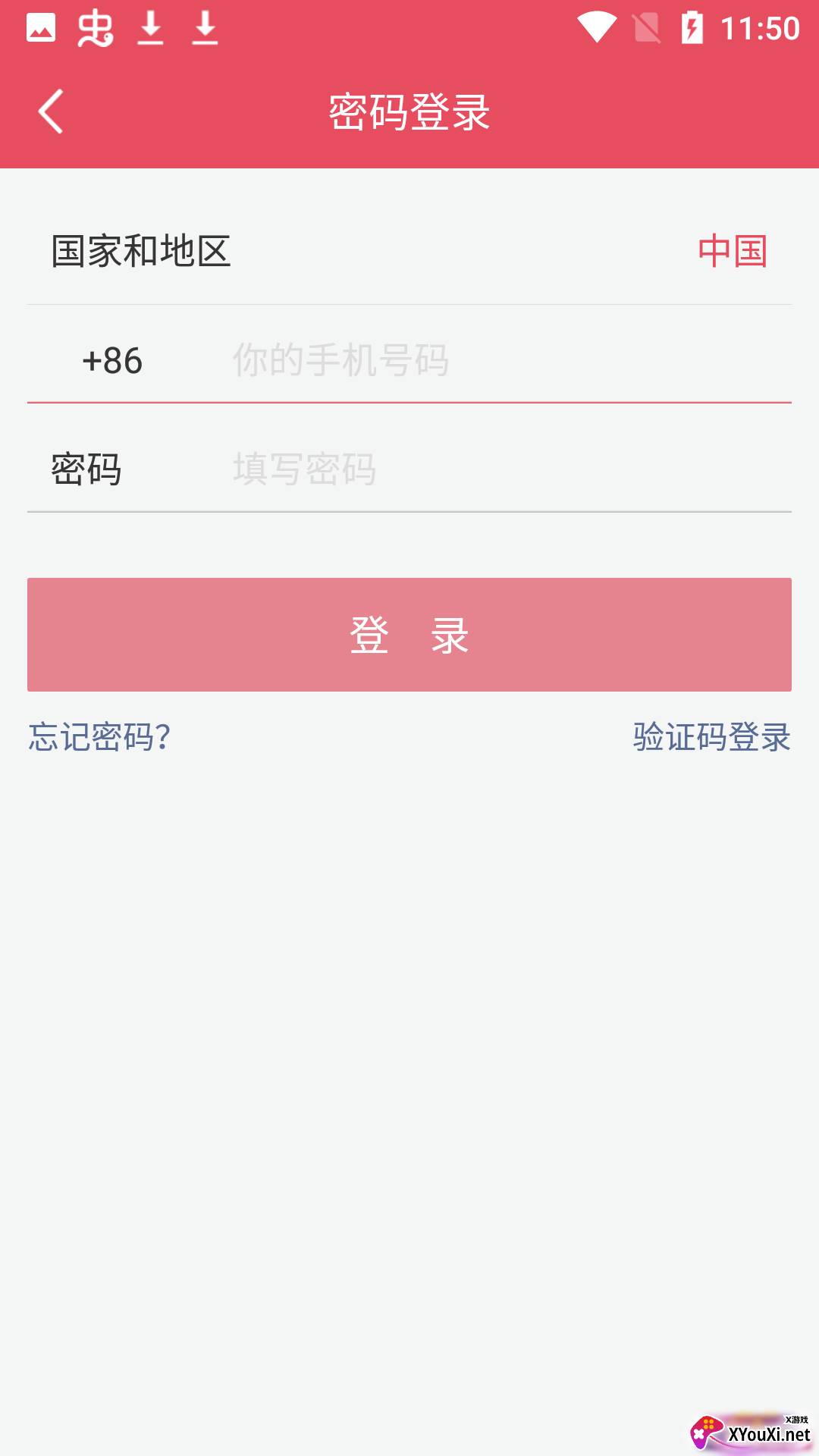Focus the 你的手机号码 phone number field

(x=455, y=362)
